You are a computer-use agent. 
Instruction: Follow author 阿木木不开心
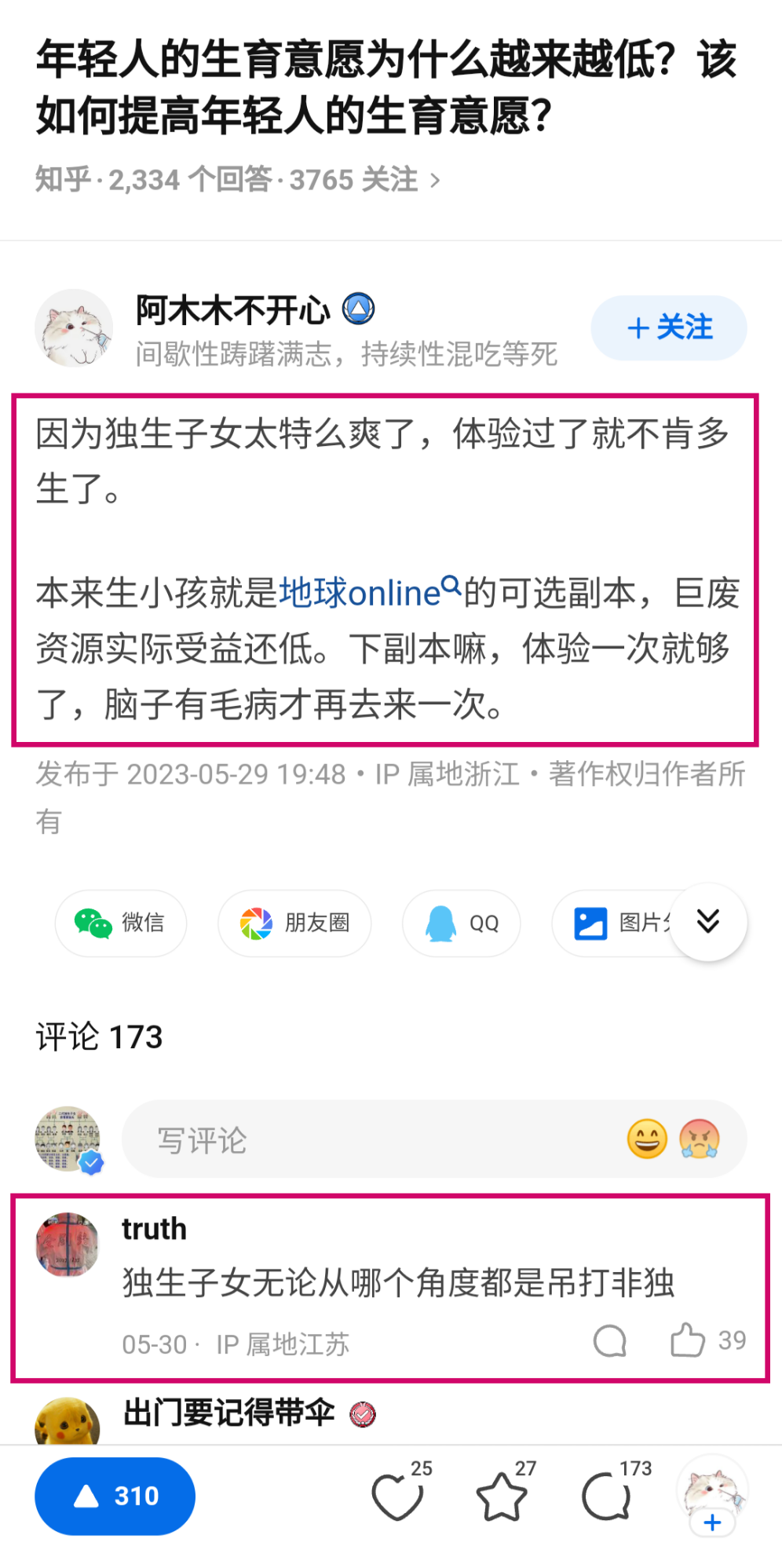pyautogui.click(x=668, y=327)
